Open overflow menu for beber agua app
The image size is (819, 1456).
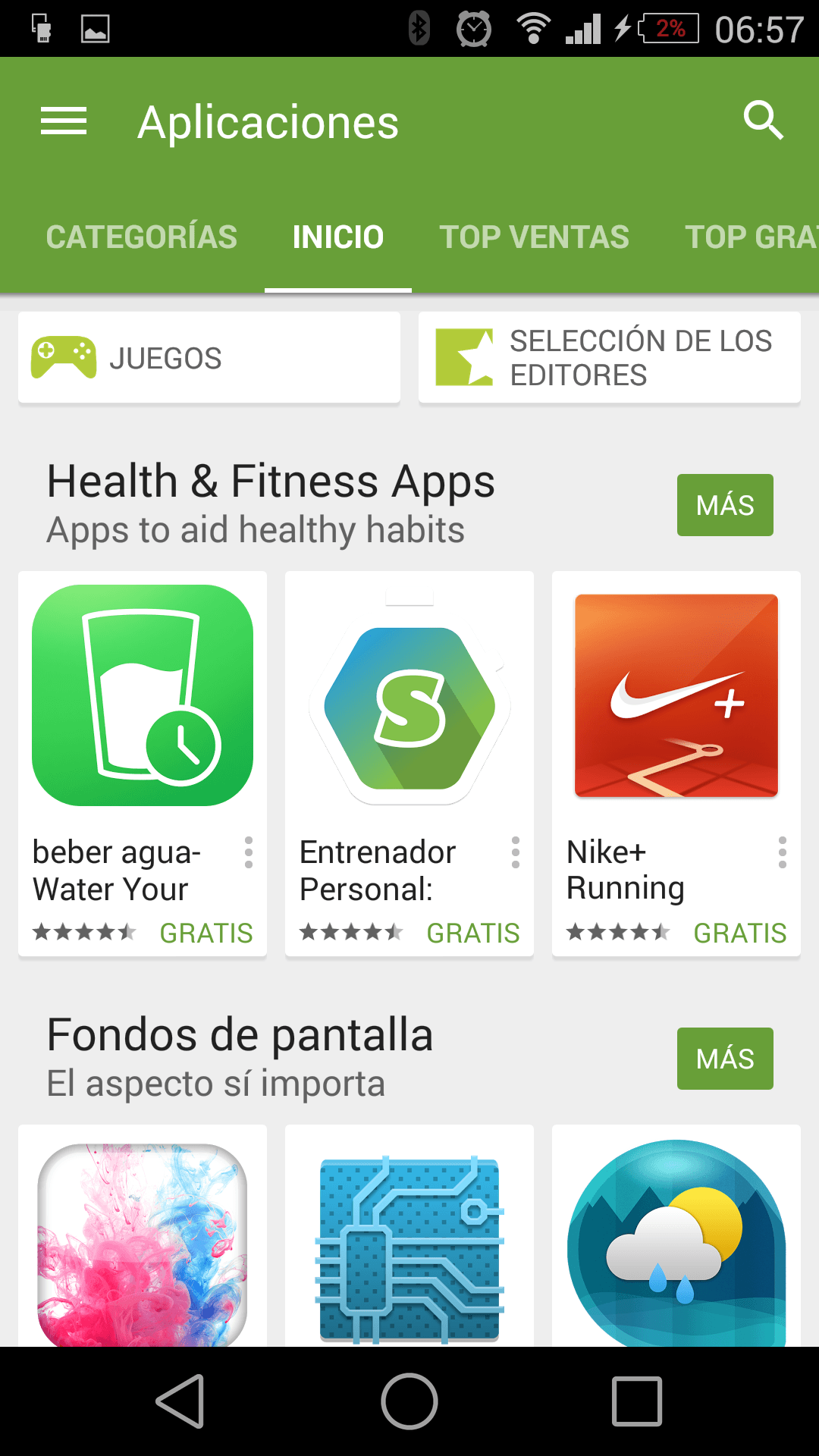click(249, 853)
